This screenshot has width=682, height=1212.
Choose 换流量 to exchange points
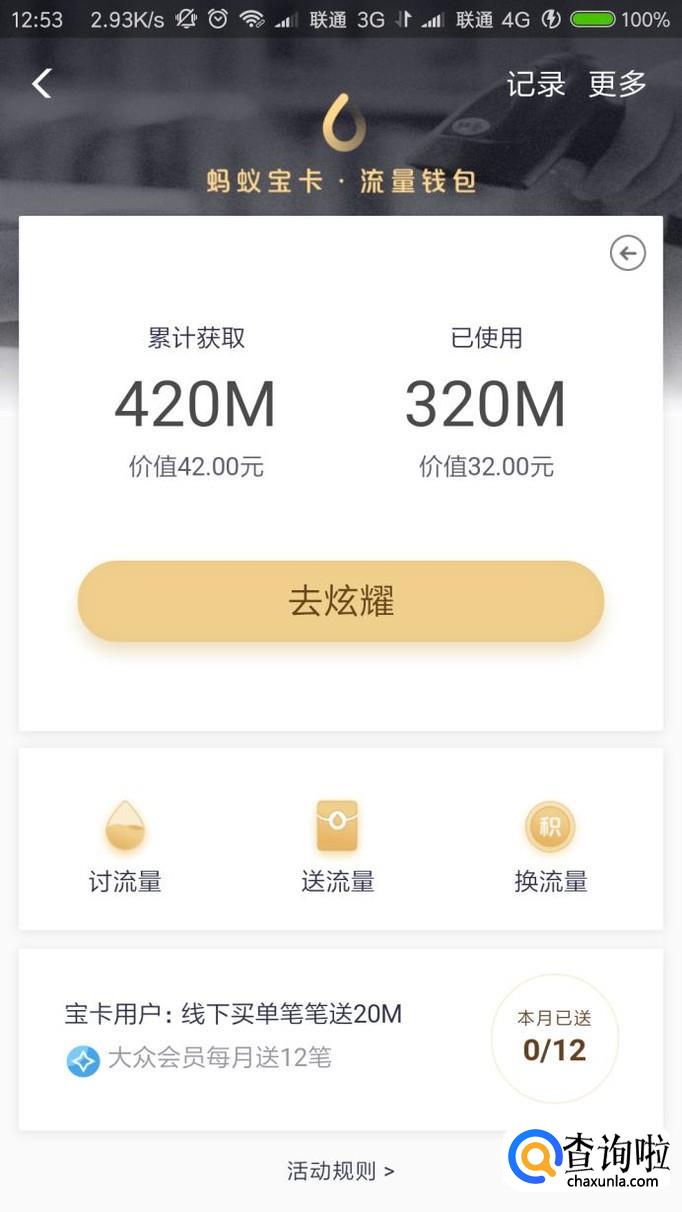(550, 846)
